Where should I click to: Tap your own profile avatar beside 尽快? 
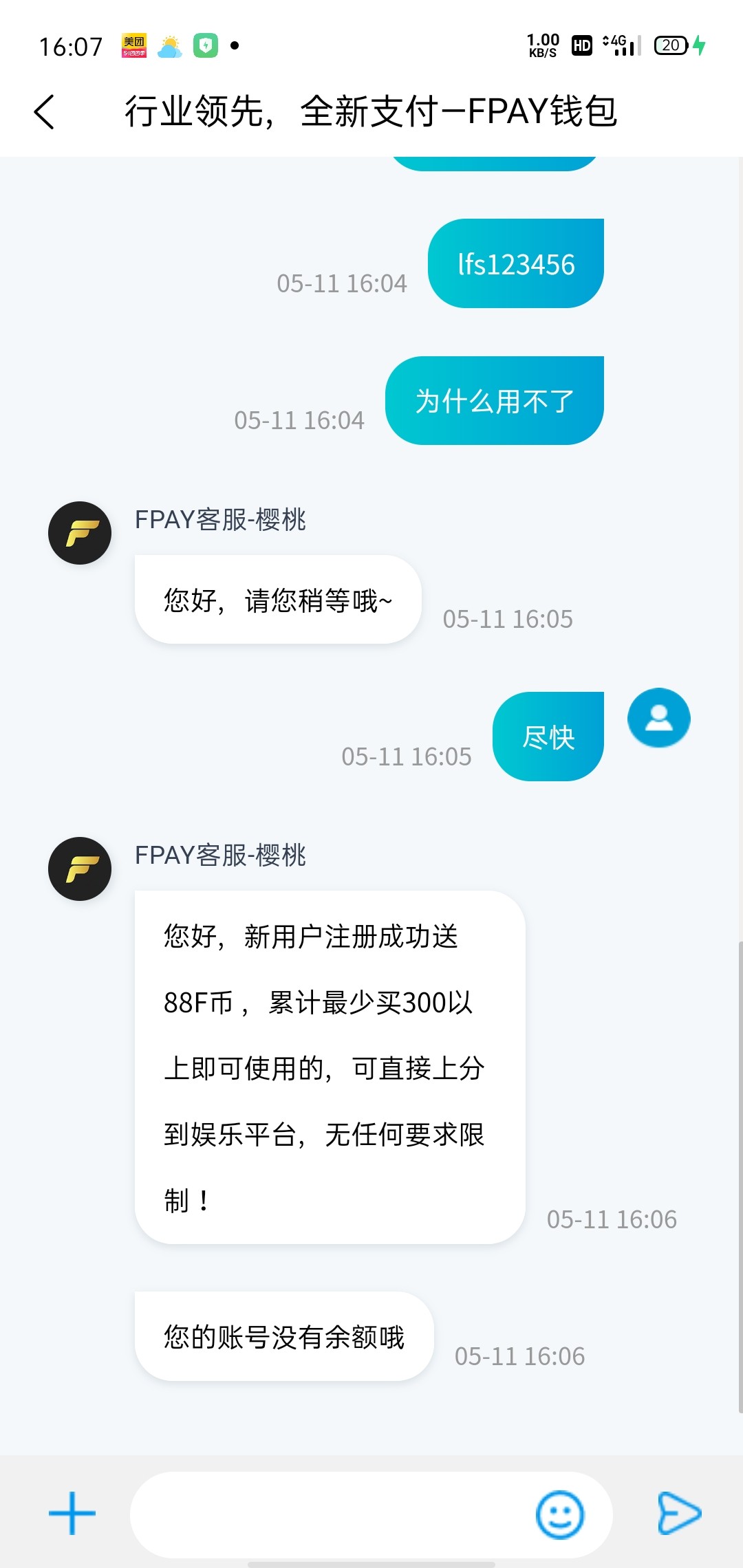[658, 717]
